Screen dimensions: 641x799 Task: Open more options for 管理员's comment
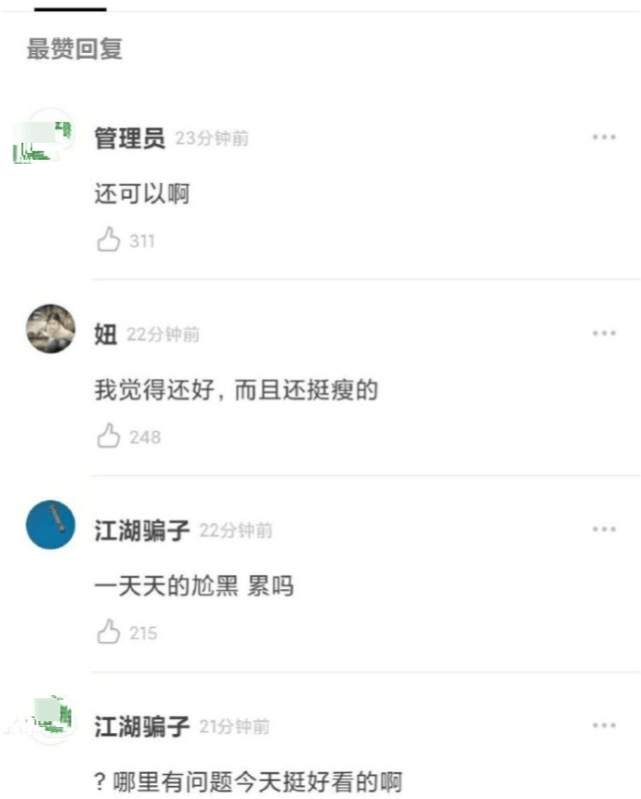tap(604, 137)
